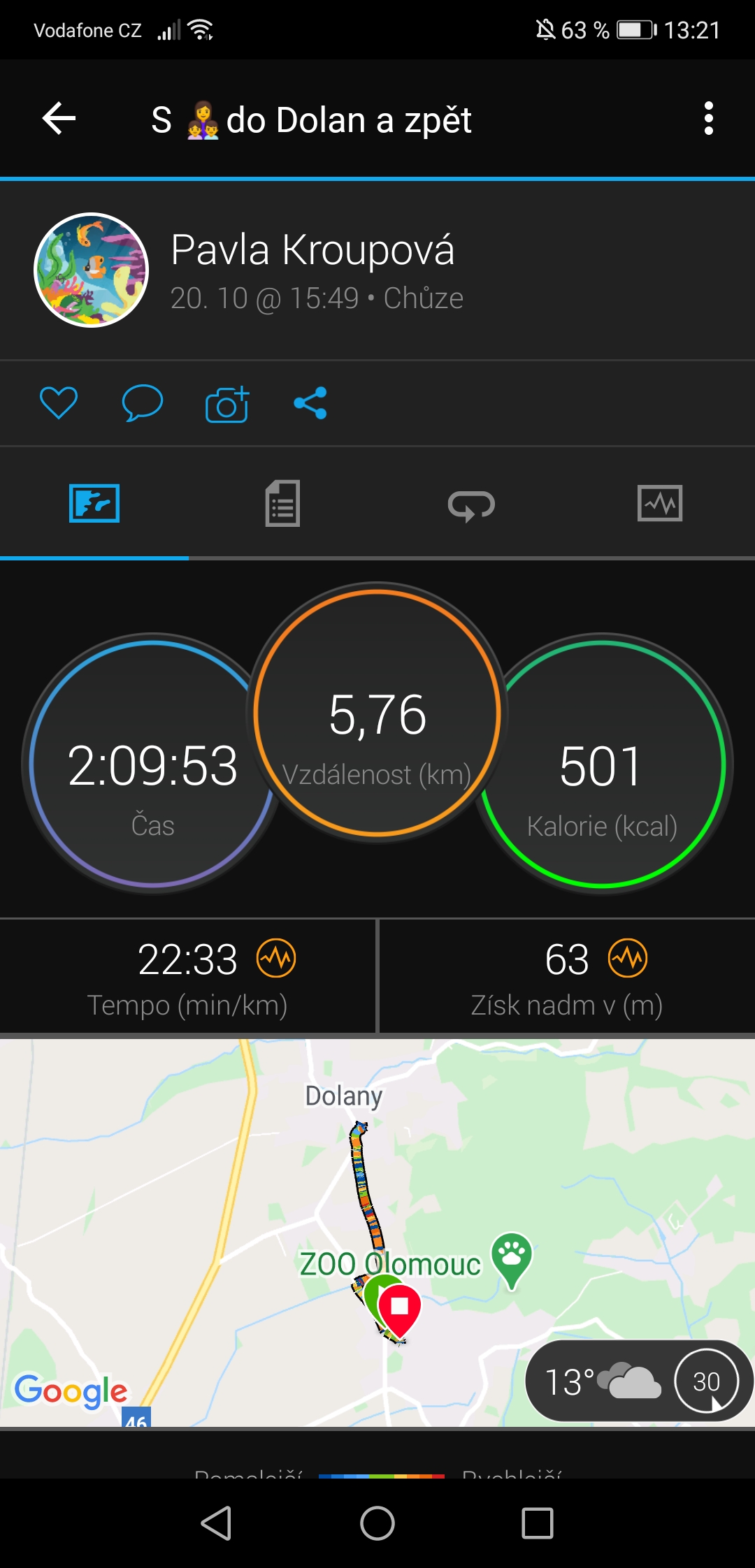Like this activity with the heart icon
Viewport: 755px width, 1568px height.
[59, 403]
